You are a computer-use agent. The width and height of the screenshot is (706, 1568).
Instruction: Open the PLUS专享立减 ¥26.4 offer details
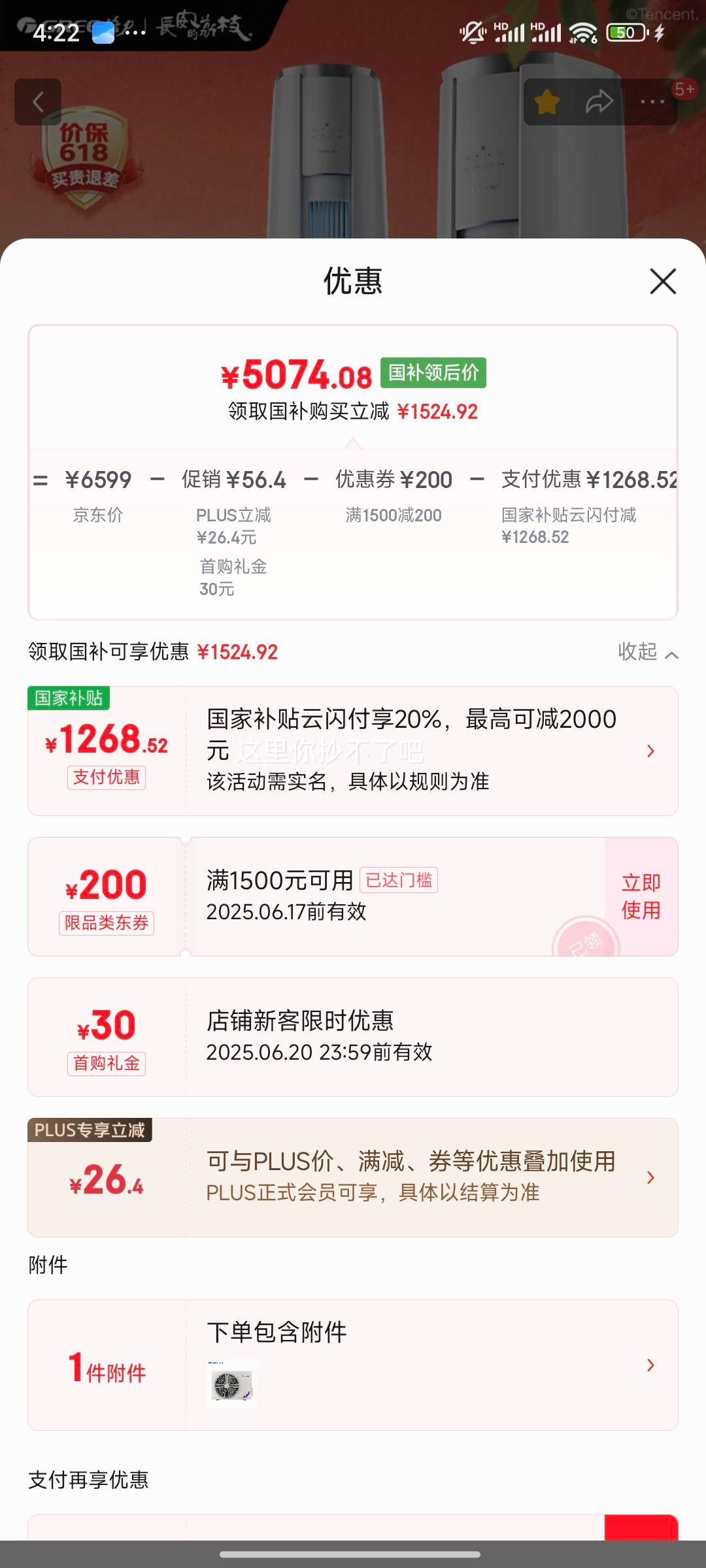(x=353, y=1177)
